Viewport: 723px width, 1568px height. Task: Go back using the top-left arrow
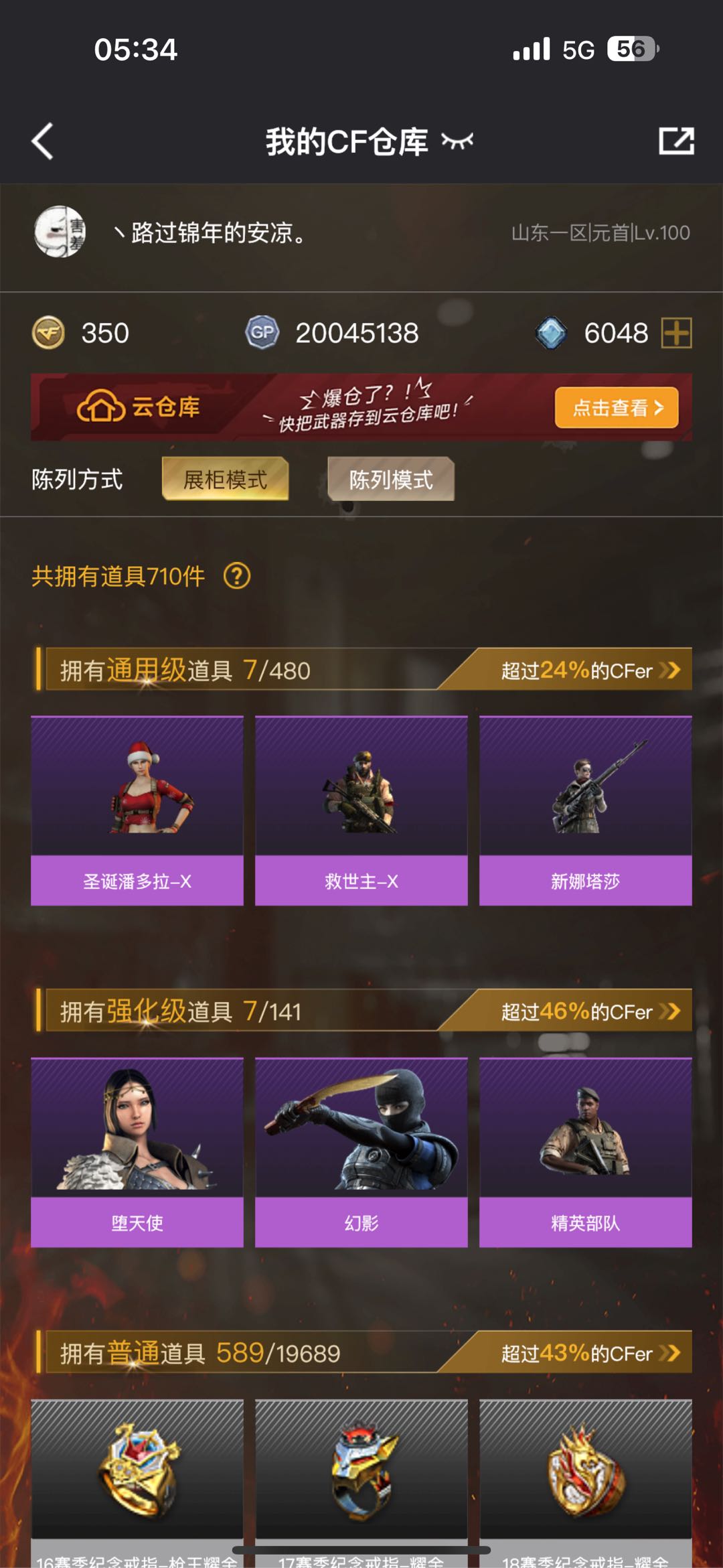click(43, 141)
